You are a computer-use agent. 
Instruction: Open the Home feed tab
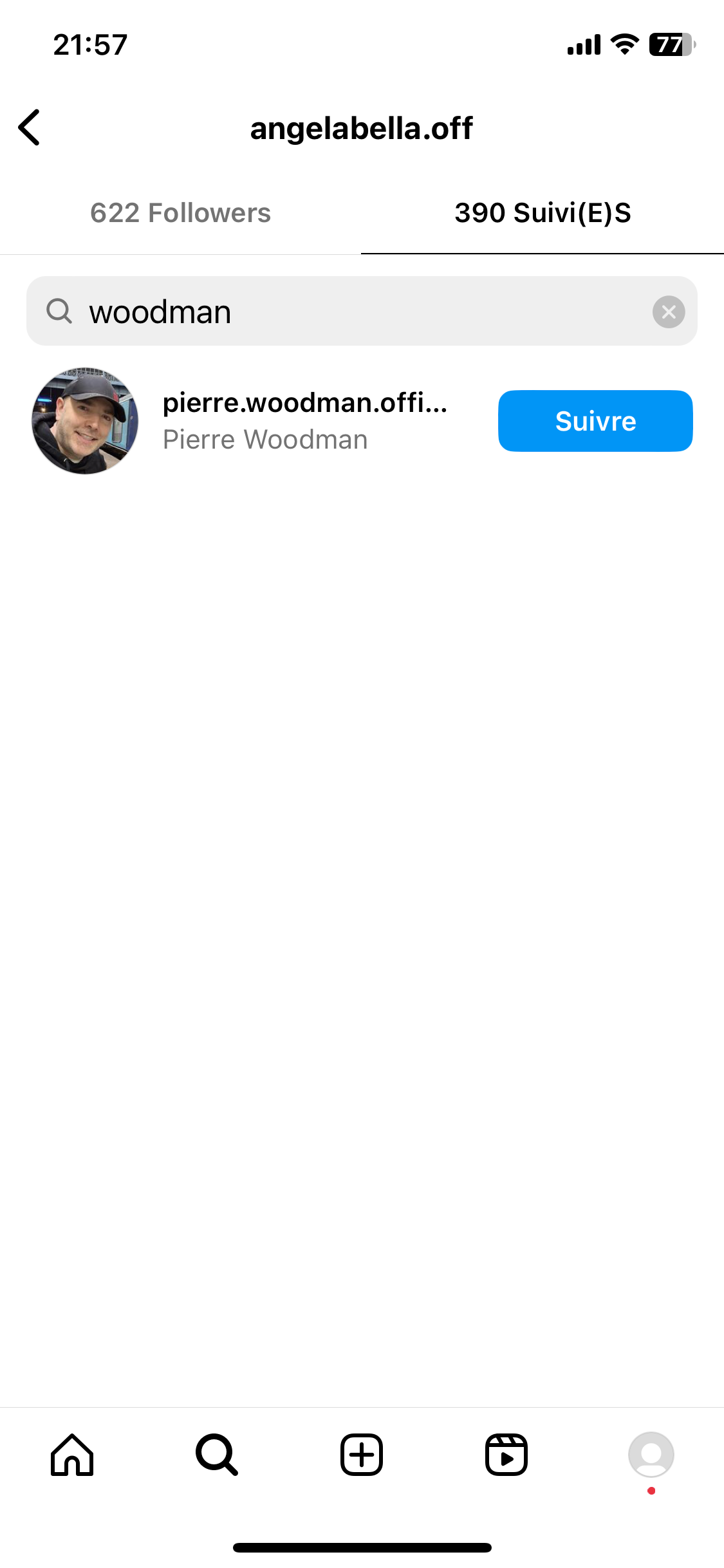coord(72,1455)
